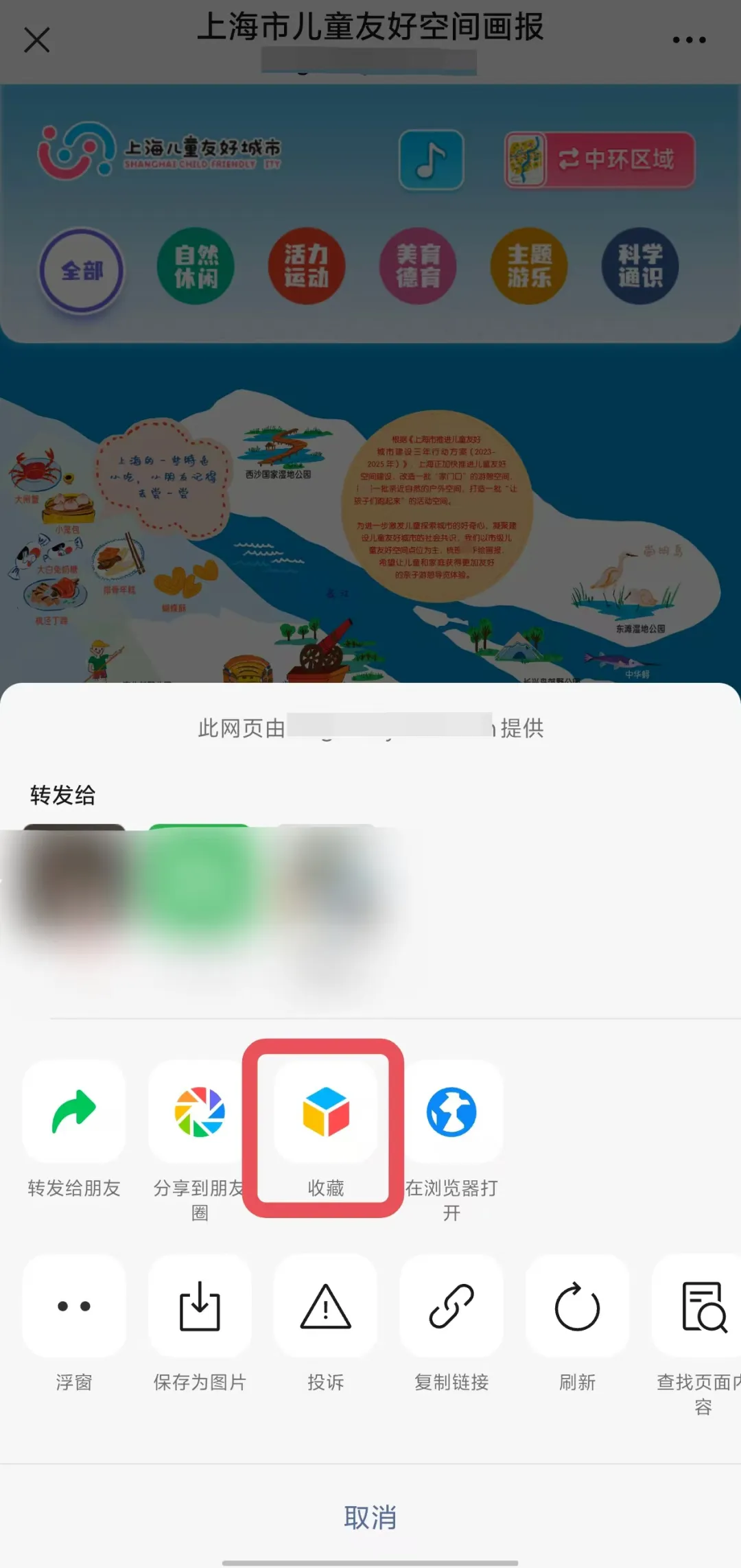Share to Moments via 分享到朋友圈
This screenshot has height=1568, width=741.
pyautogui.click(x=200, y=1112)
